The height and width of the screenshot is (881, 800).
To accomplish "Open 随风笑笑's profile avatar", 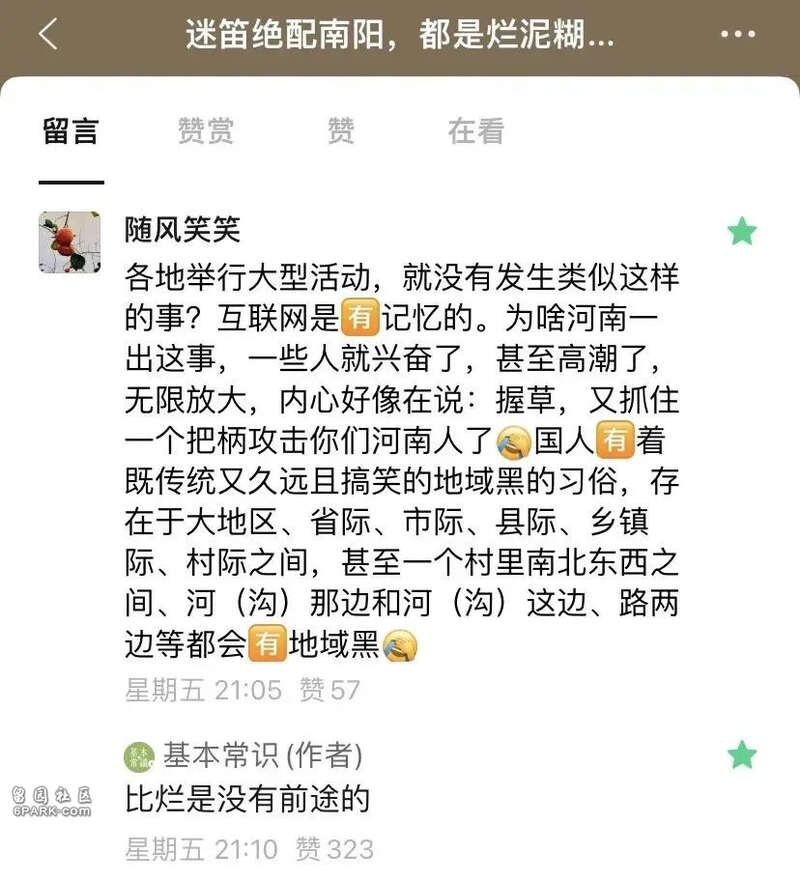I will [x=70, y=242].
